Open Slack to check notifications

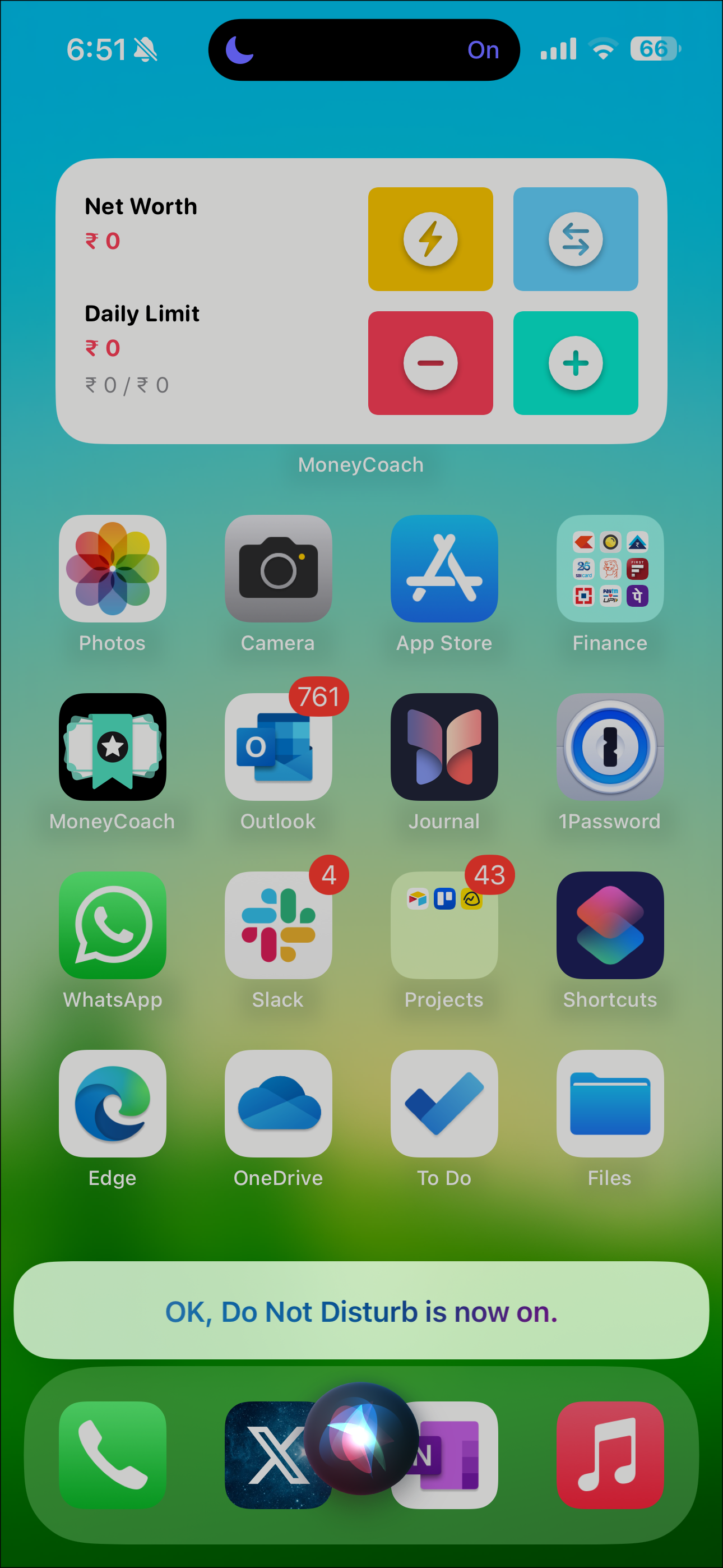point(278,926)
